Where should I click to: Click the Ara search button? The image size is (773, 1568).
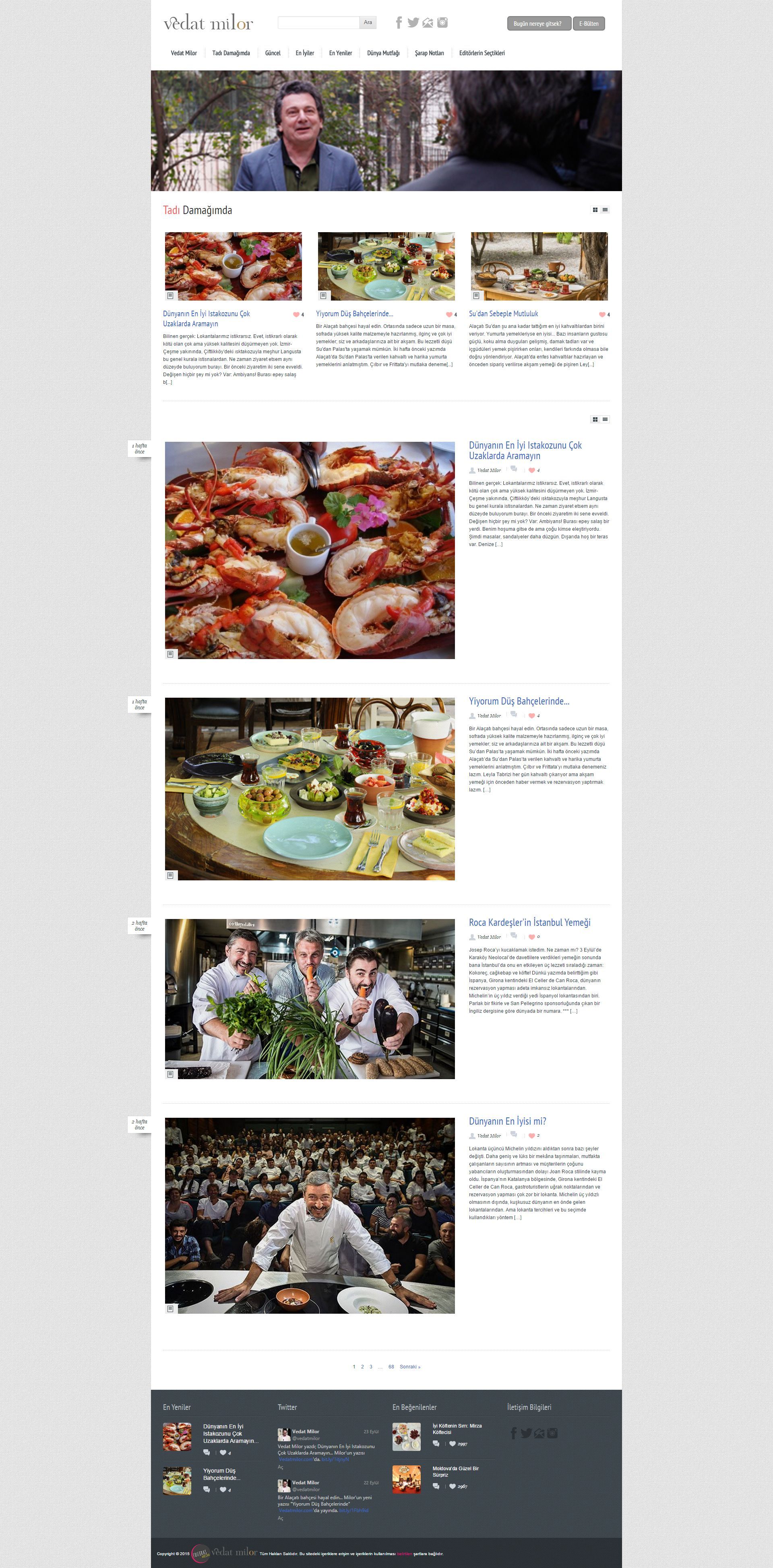[x=368, y=23]
